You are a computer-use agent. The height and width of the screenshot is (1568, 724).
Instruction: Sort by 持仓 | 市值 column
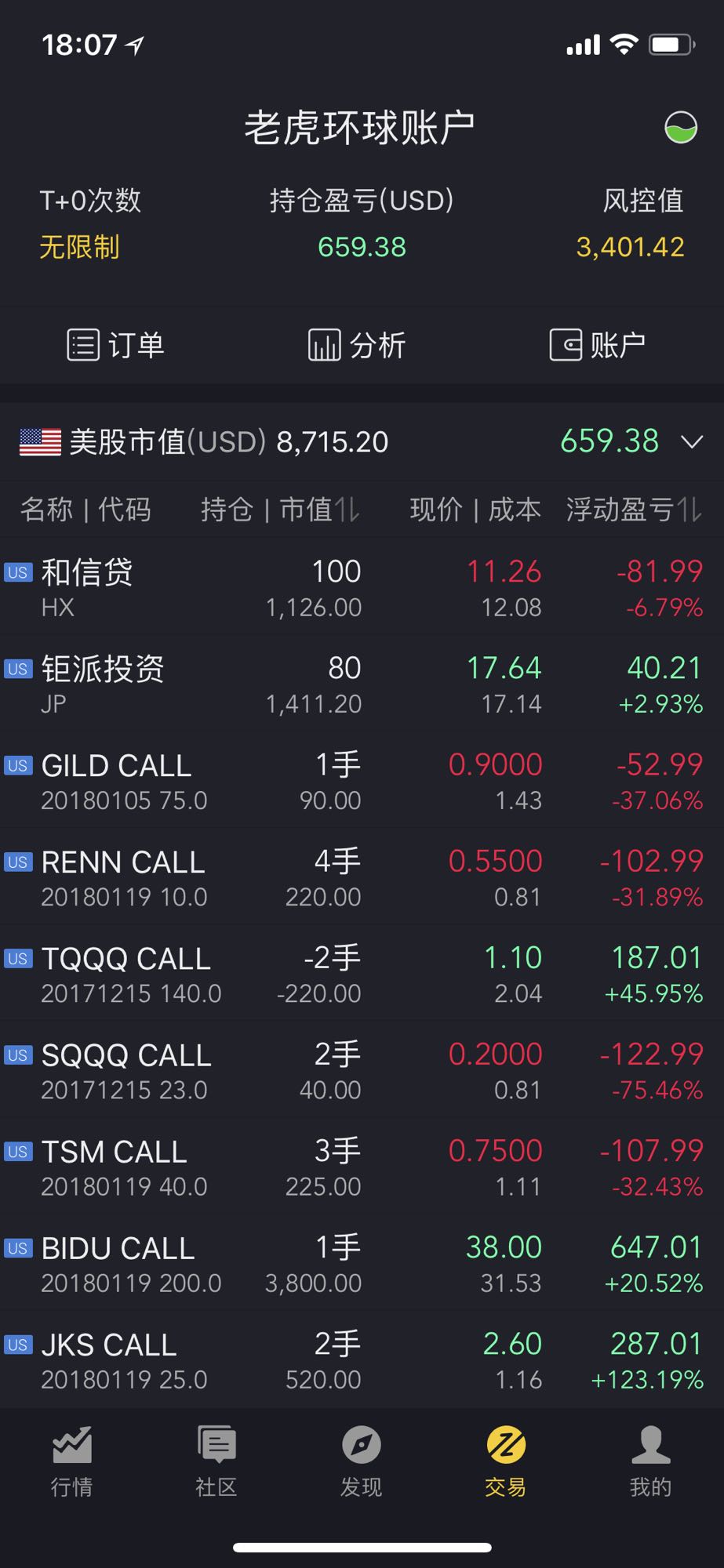tap(280, 510)
